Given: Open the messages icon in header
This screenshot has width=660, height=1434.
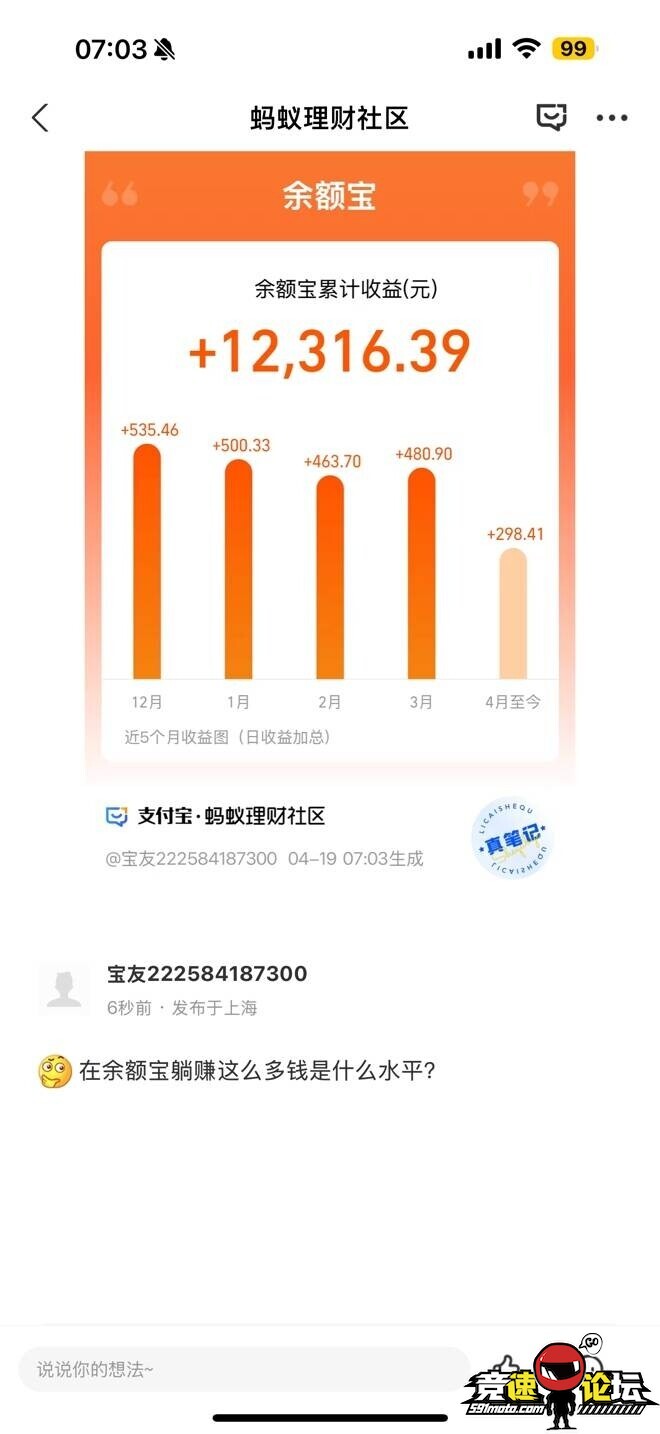Looking at the screenshot, I should pyautogui.click(x=551, y=117).
